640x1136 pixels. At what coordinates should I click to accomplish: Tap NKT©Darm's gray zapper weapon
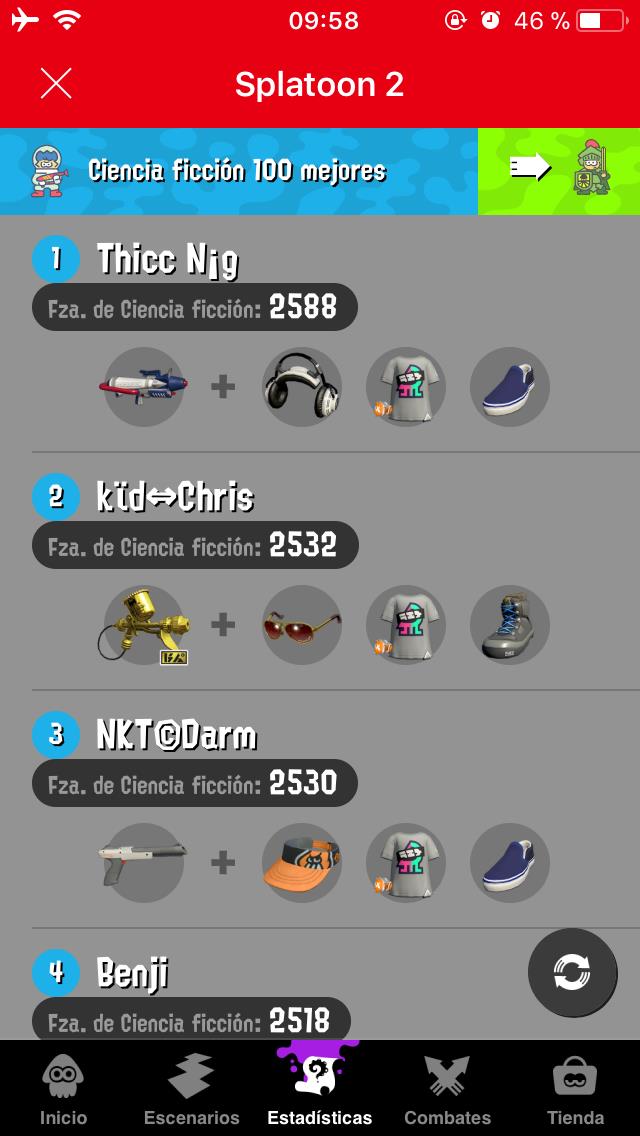[144, 863]
